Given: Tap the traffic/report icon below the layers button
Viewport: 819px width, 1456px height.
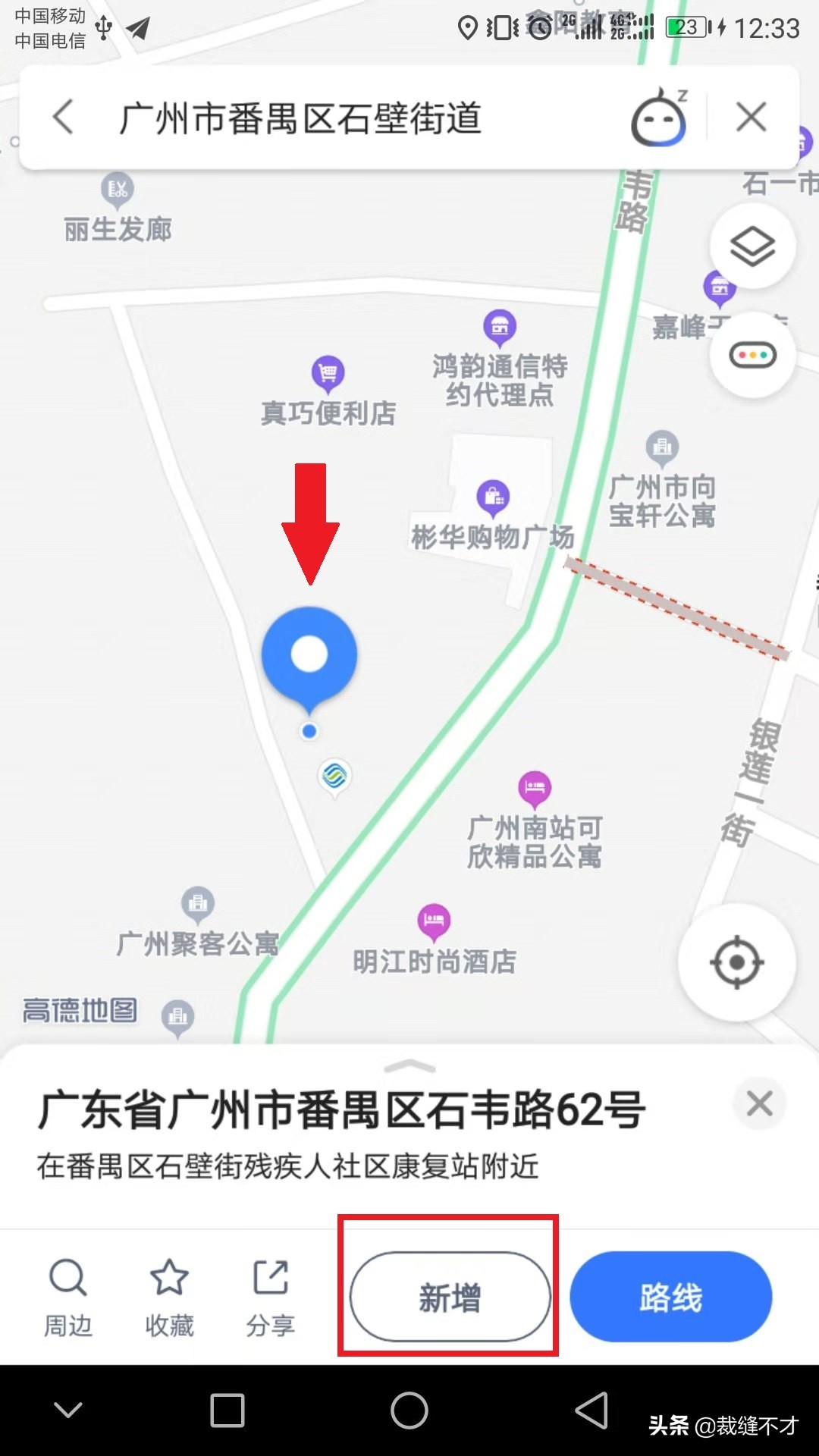Looking at the screenshot, I should pyautogui.click(x=752, y=353).
